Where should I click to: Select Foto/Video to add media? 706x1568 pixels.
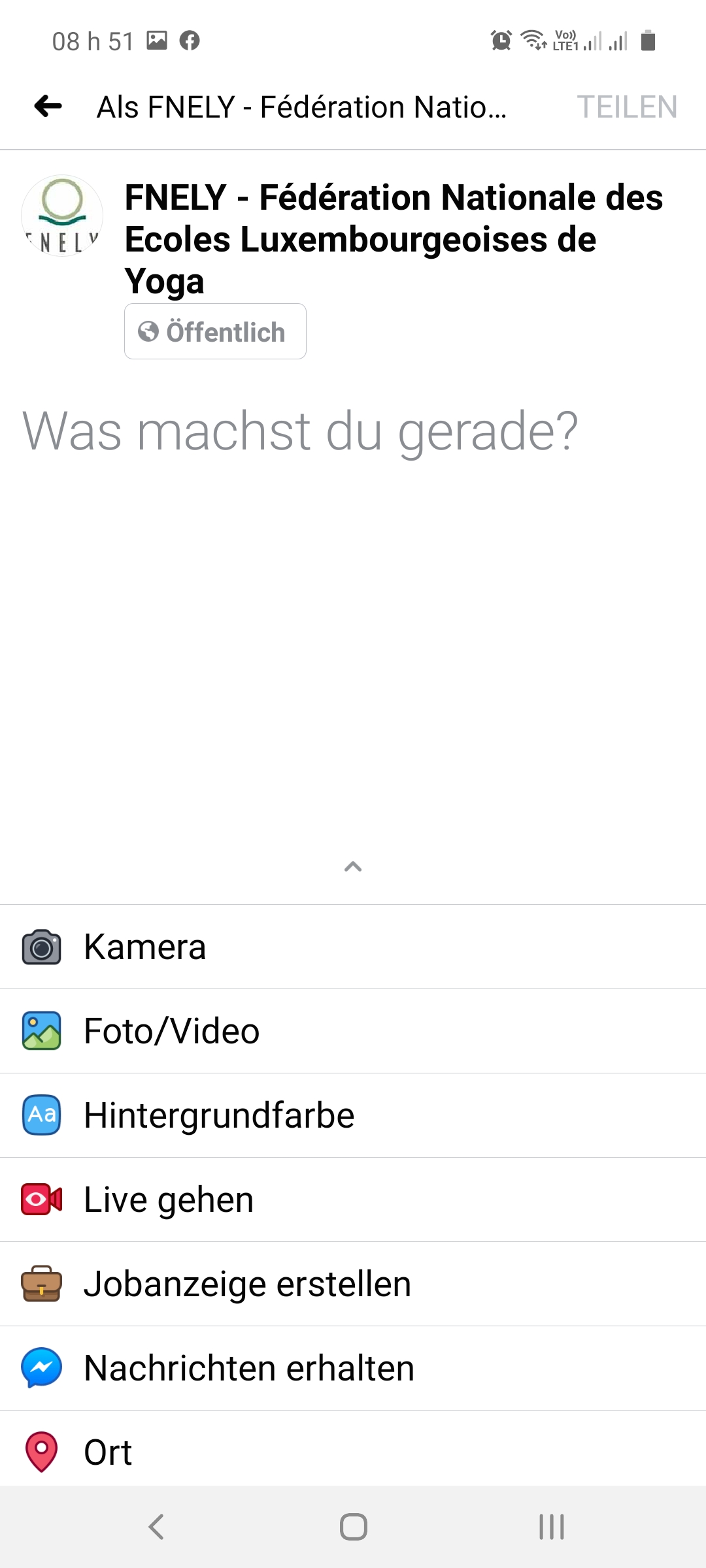[353, 1031]
